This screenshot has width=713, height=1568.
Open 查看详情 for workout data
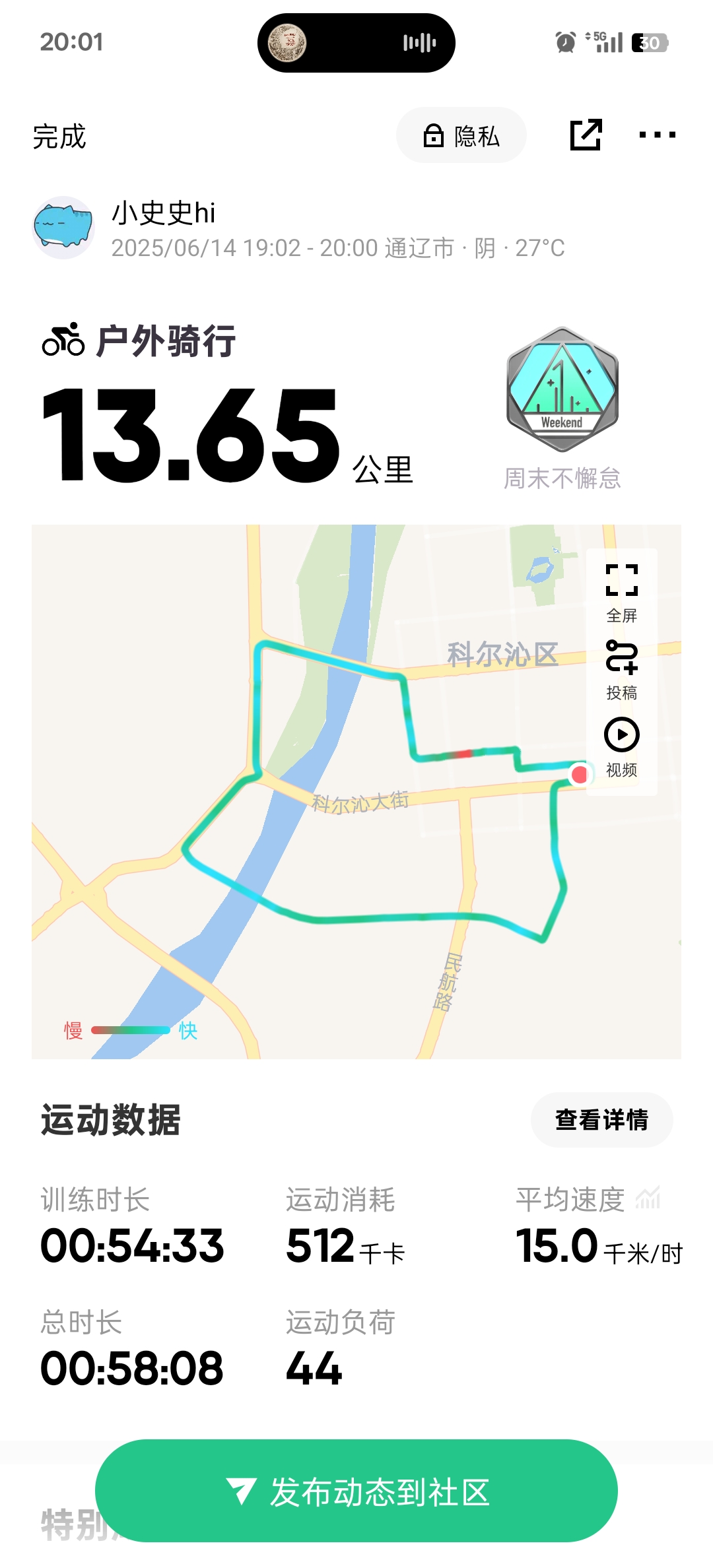(x=601, y=1120)
